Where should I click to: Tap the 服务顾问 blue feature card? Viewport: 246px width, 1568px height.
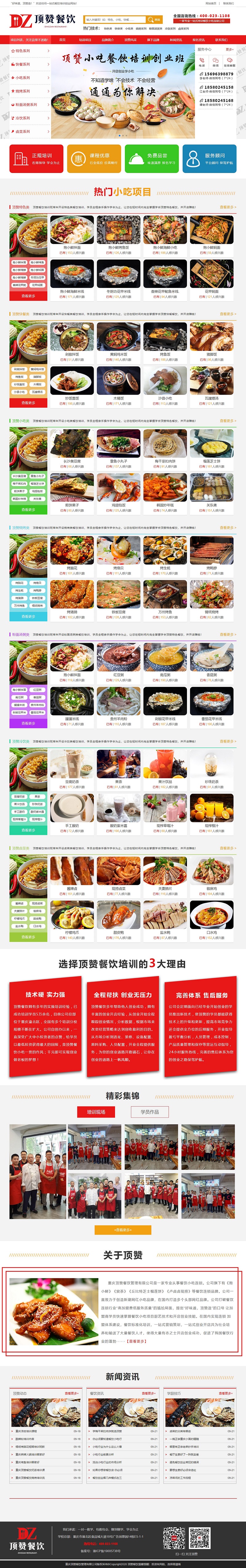tap(209, 158)
